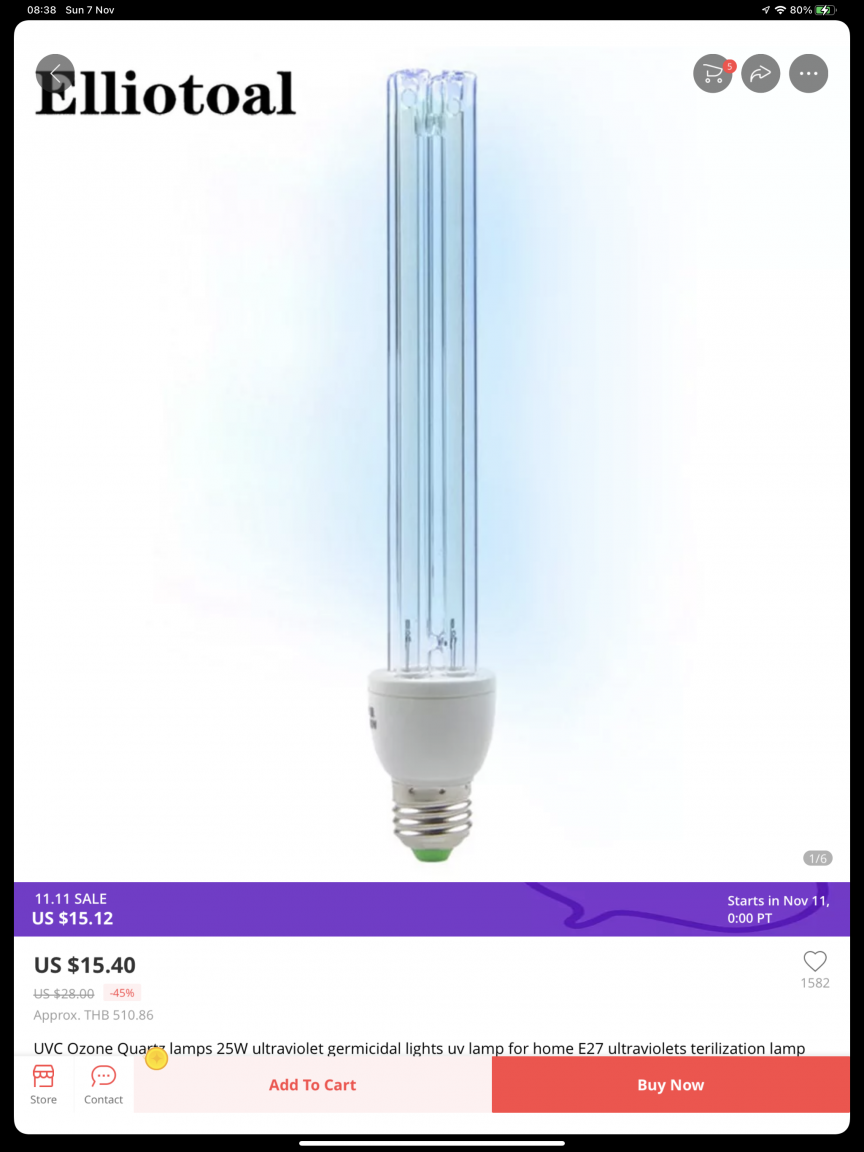
Task: Open the more options ellipsis icon
Action: (x=809, y=73)
